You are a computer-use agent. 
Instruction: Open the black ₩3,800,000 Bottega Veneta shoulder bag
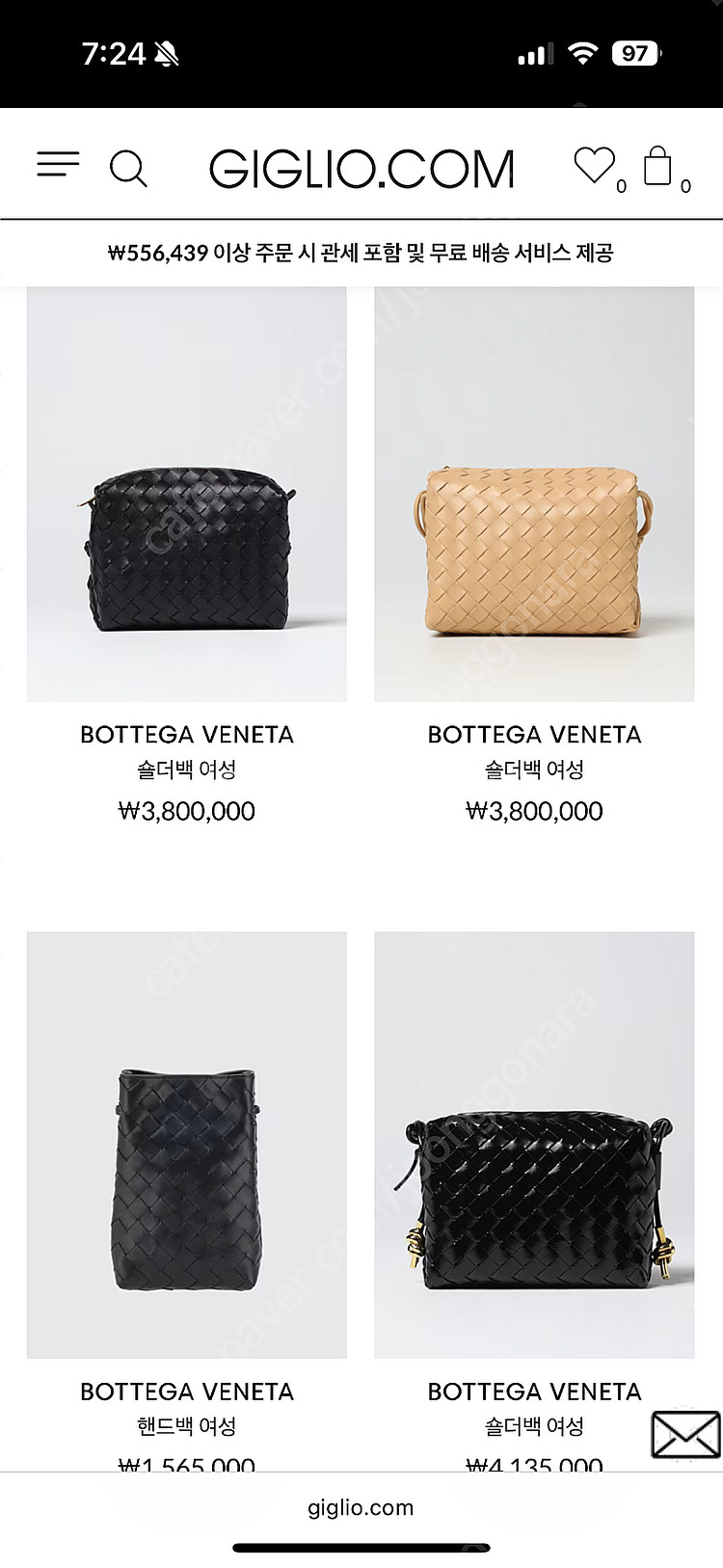(x=187, y=494)
